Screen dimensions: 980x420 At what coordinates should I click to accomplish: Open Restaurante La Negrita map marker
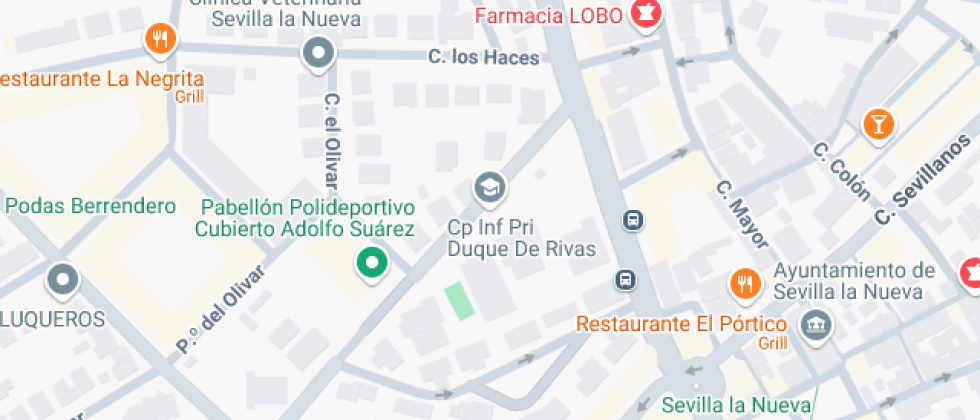(x=160, y=40)
